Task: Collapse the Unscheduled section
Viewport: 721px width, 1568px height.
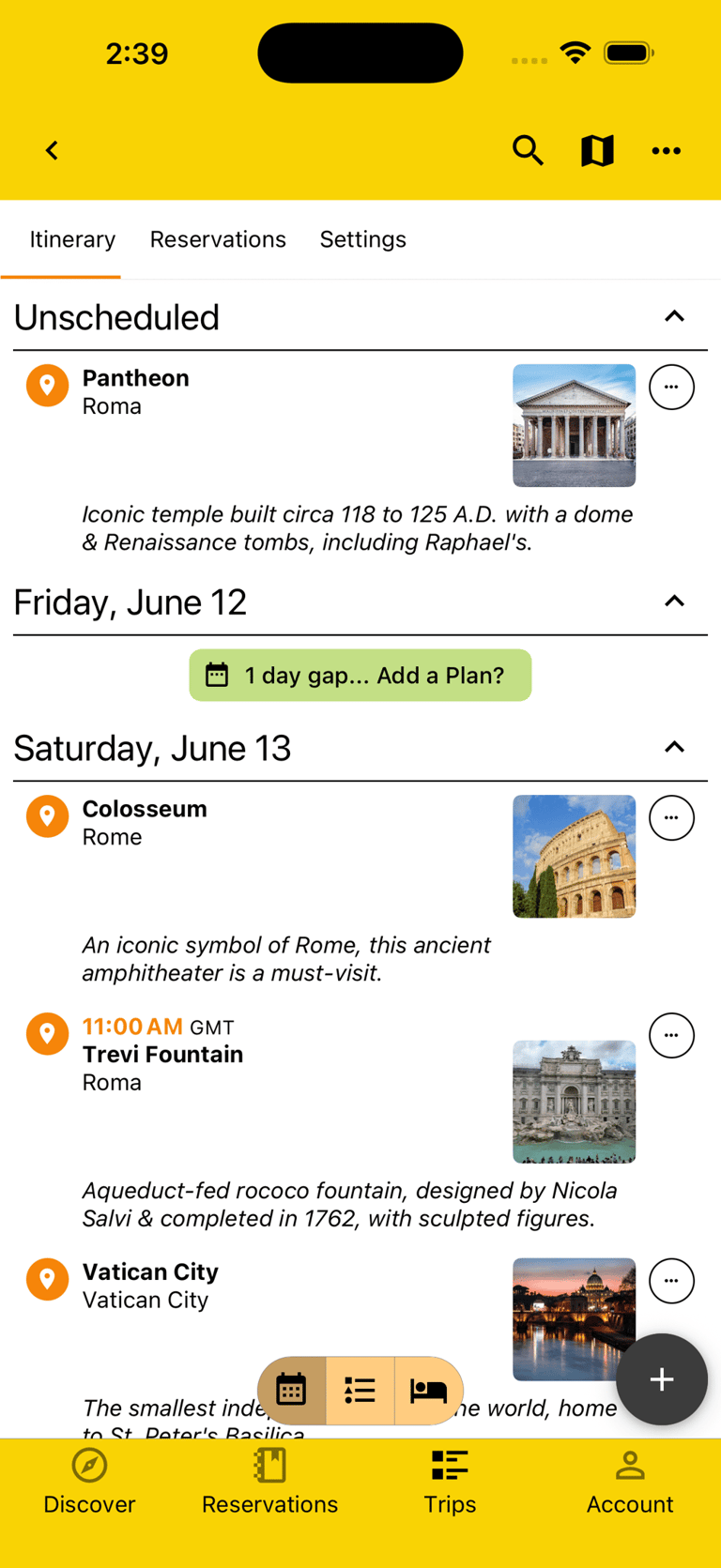Action: [674, 317]
